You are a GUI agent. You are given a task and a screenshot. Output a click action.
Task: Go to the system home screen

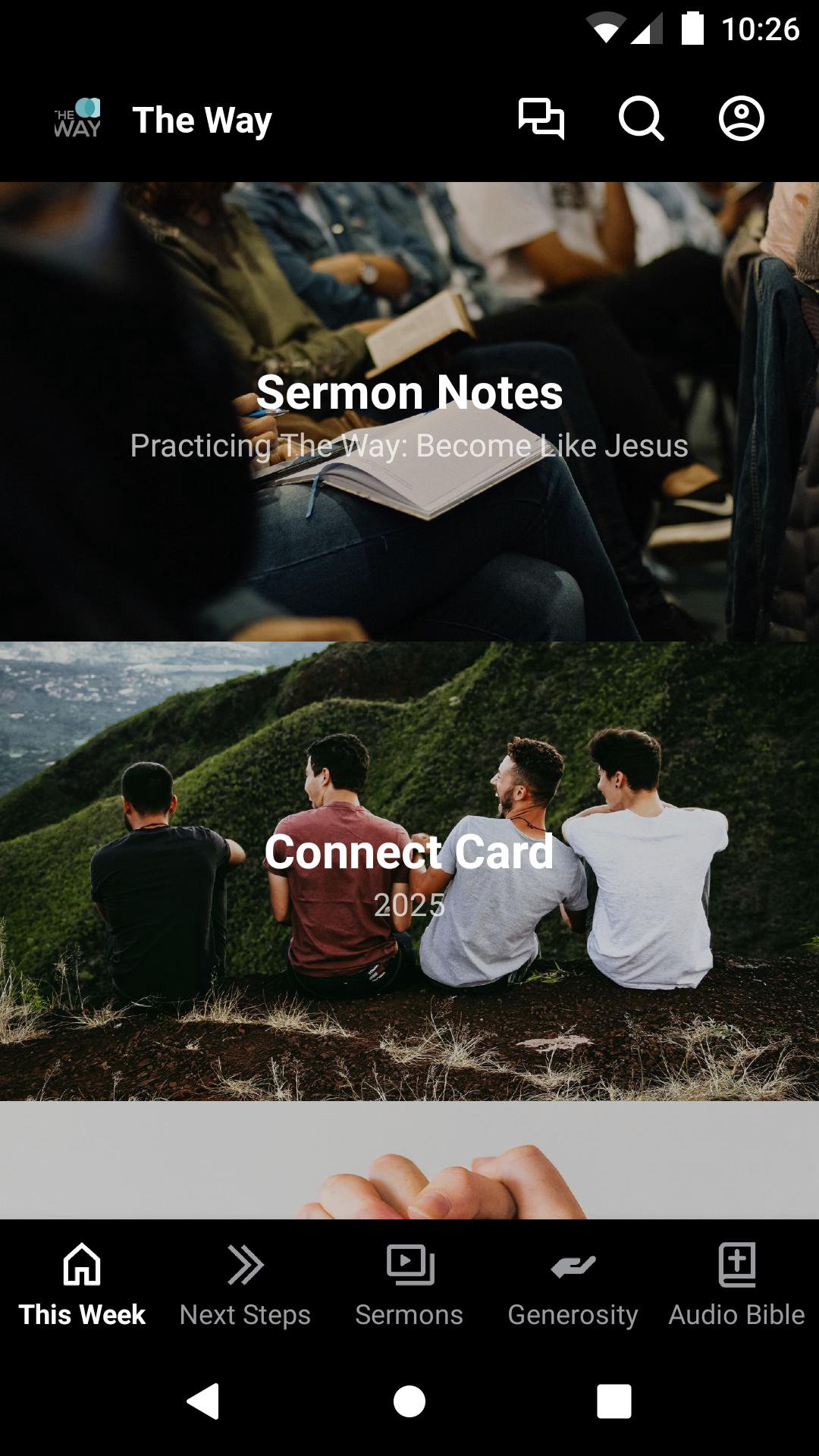409,1401
